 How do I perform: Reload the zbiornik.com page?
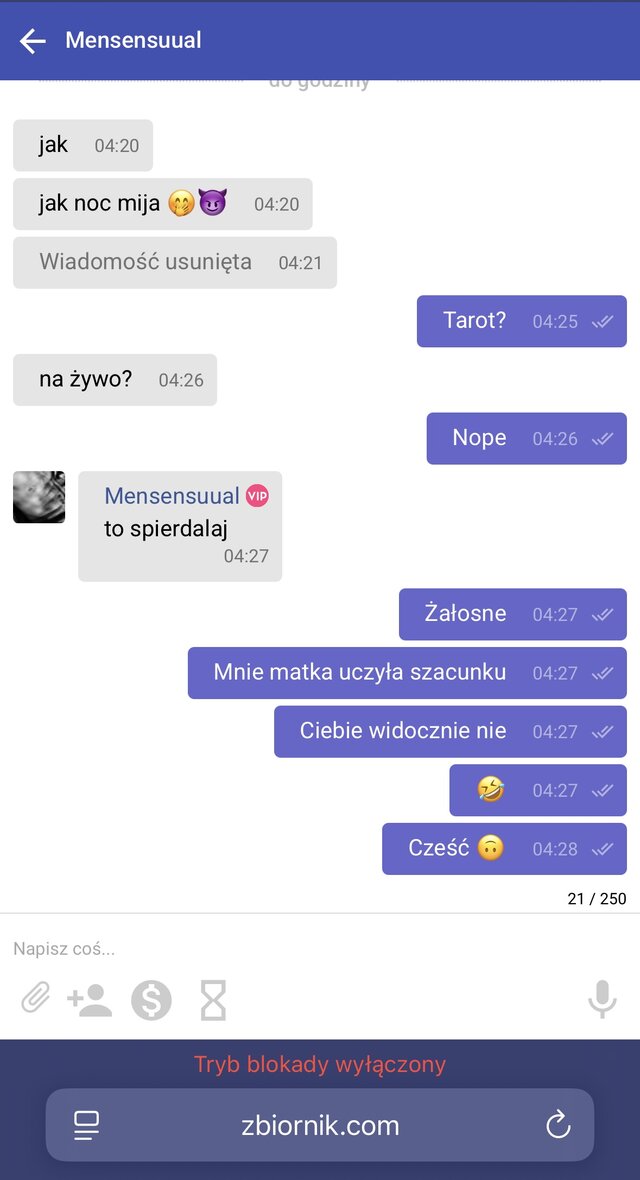pos(558,1125)
